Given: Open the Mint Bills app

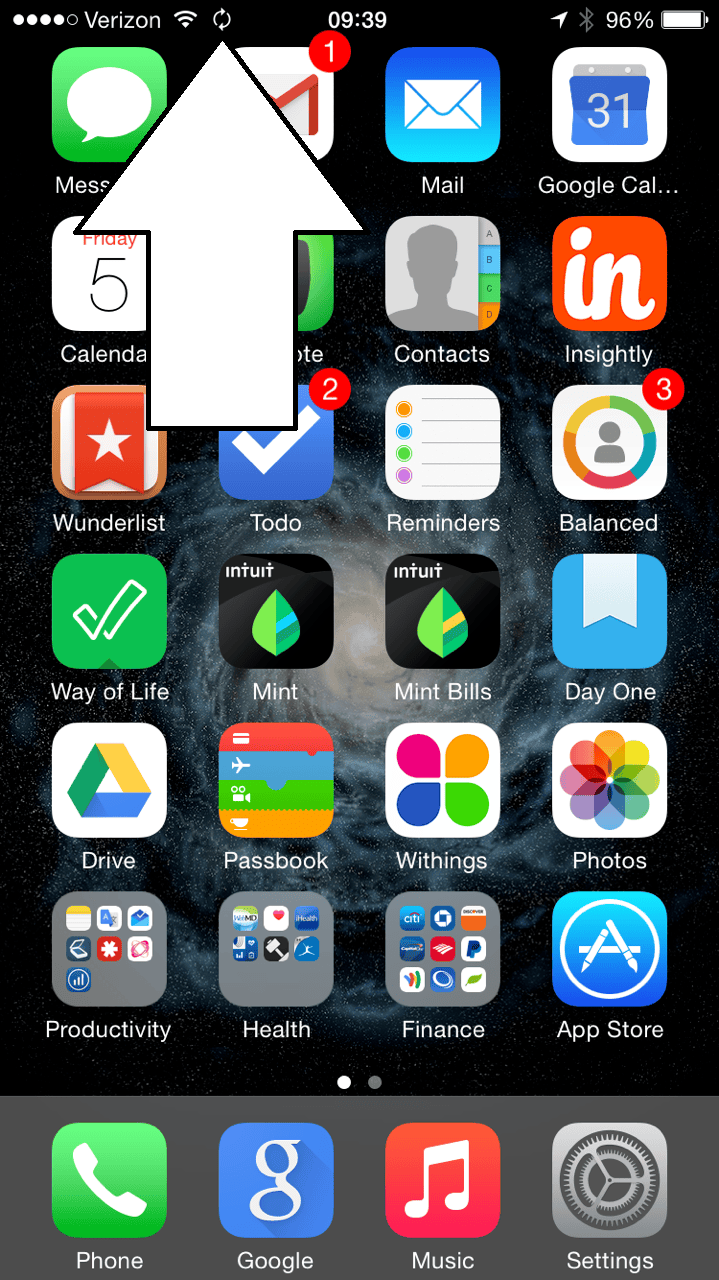Looking at the screenshot, I should click(x=442, y=611).
